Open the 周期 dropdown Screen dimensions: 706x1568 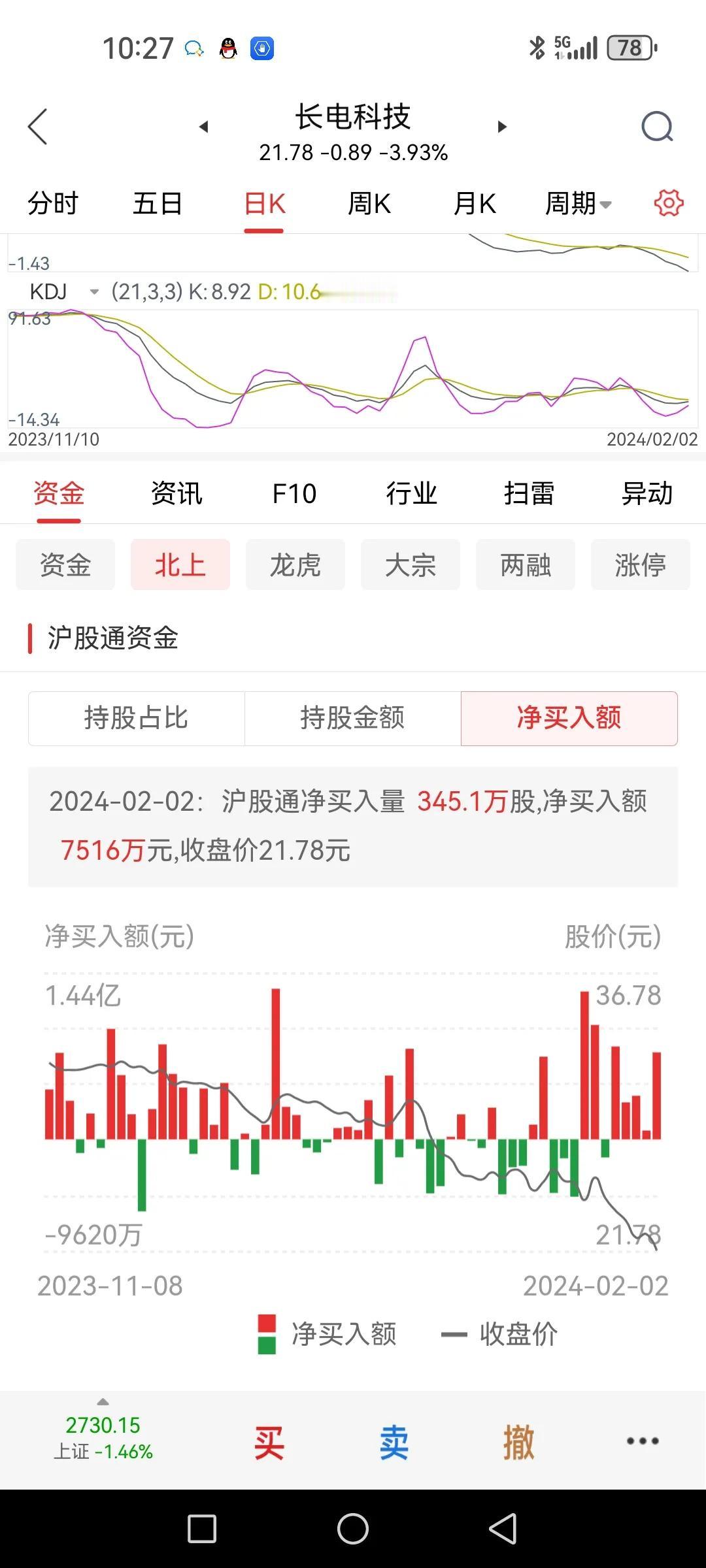578,203
